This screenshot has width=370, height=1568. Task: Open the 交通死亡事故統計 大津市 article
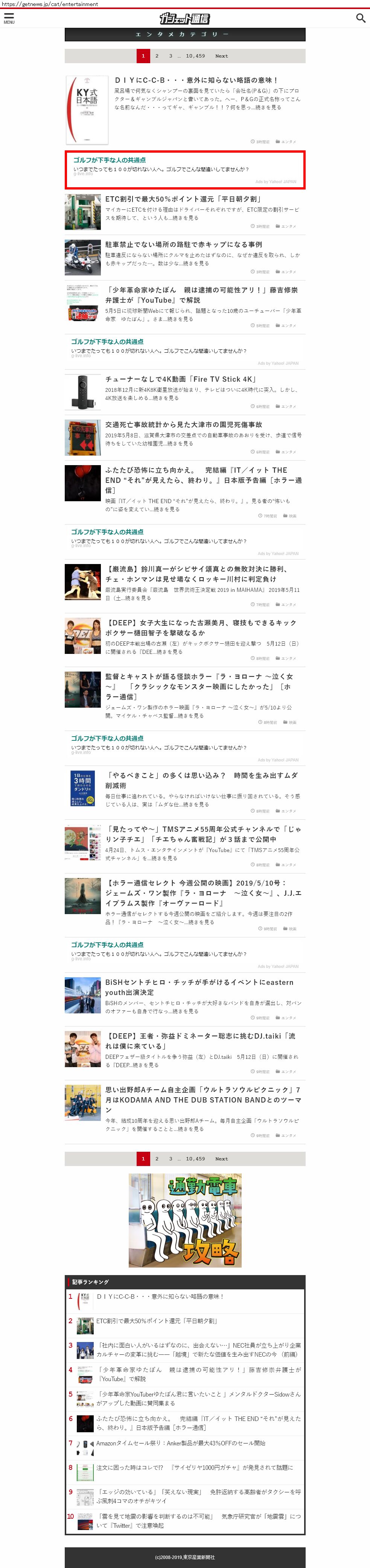183,425
